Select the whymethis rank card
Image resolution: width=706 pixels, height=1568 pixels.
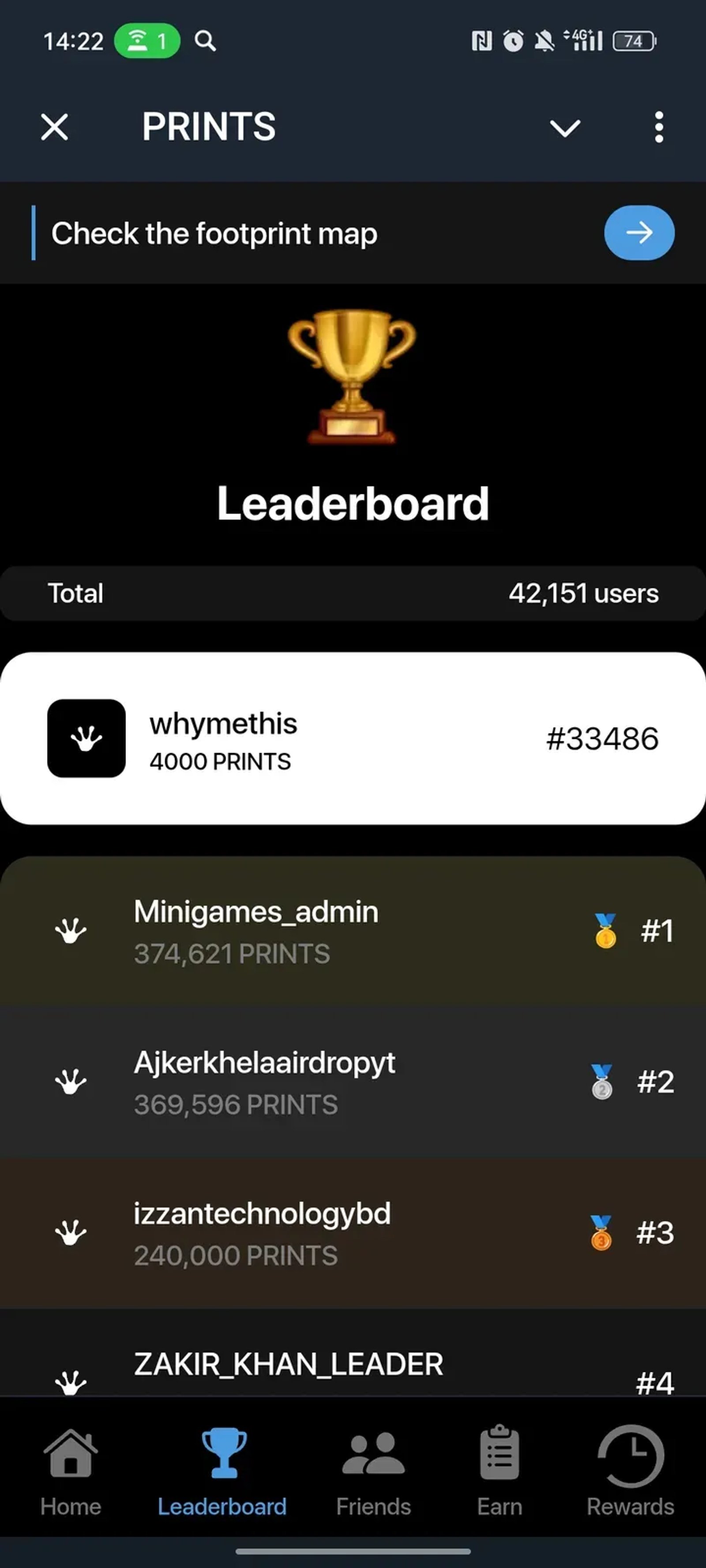[x=353, y=737]
